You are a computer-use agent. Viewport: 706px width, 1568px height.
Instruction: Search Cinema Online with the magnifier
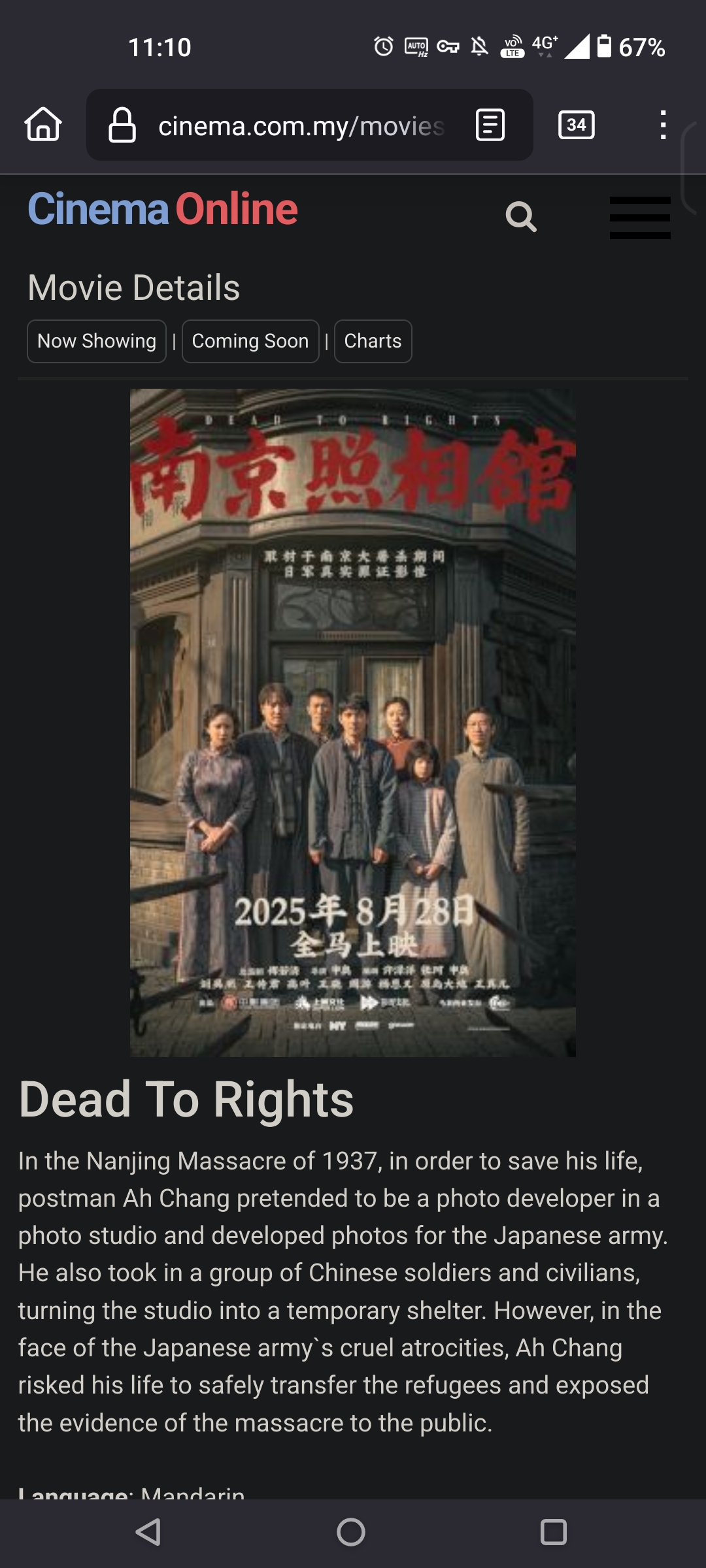521,217
